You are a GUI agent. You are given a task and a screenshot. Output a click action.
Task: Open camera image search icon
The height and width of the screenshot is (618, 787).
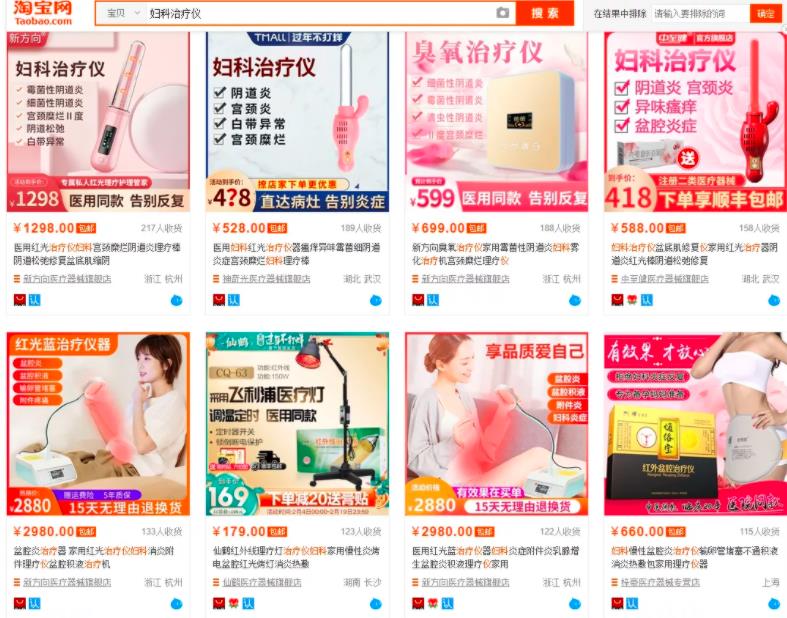click(x=502, y=13)
